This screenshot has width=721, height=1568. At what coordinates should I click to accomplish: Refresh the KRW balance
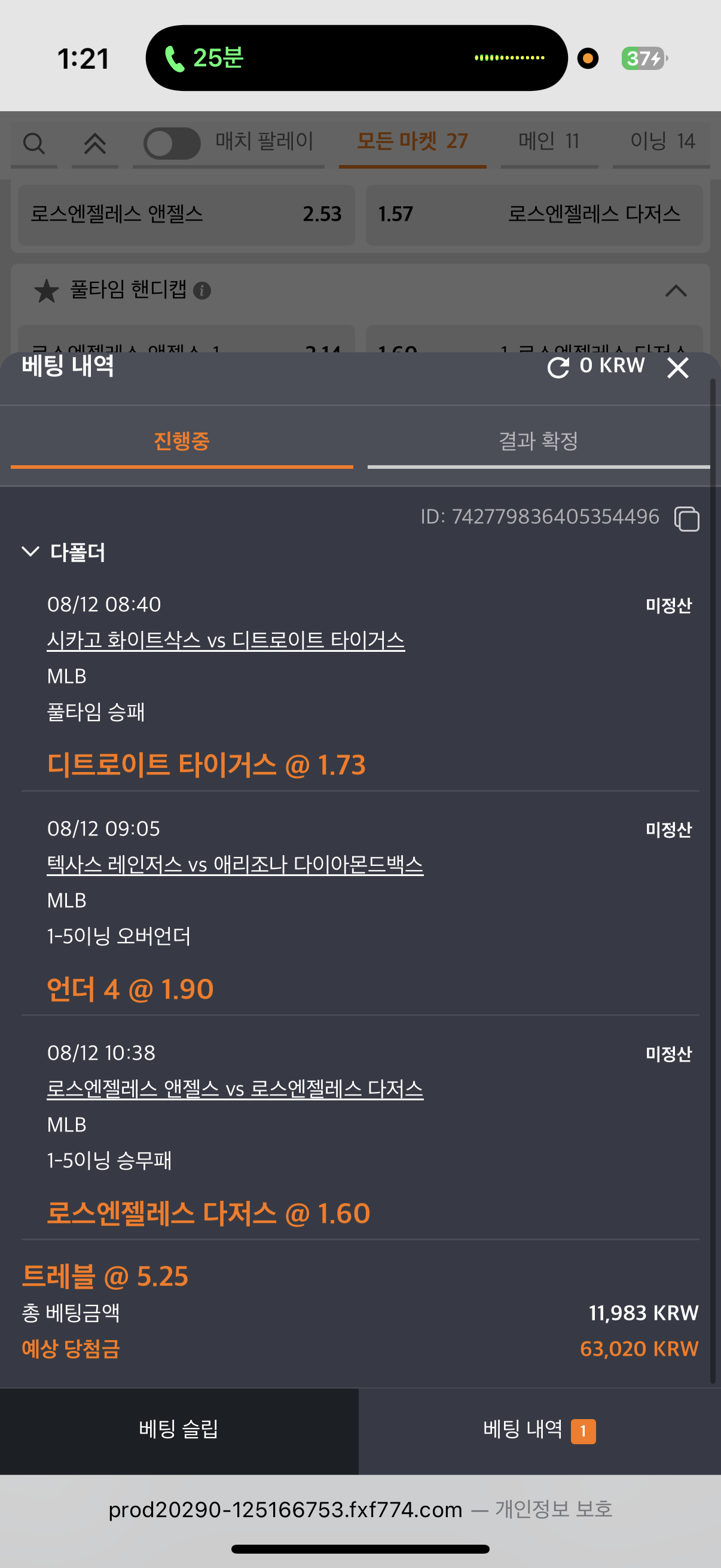click(x=558, y=367)
